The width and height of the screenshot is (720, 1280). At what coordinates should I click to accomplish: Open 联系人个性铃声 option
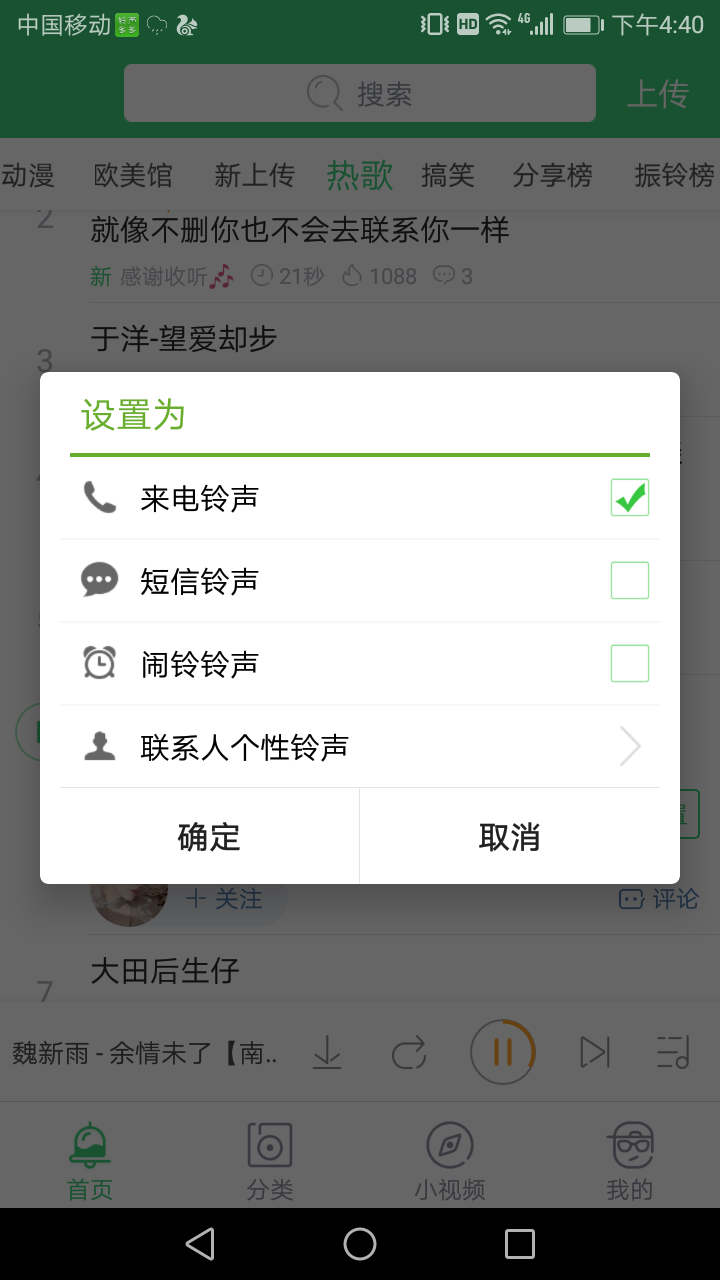click(x=360, y=747)
